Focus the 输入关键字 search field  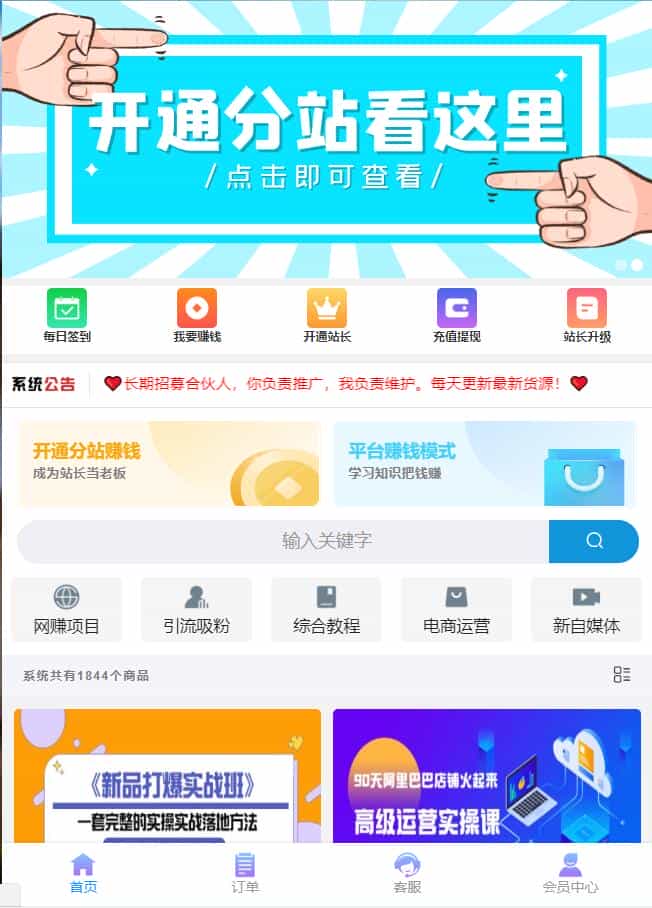point(284,541)
